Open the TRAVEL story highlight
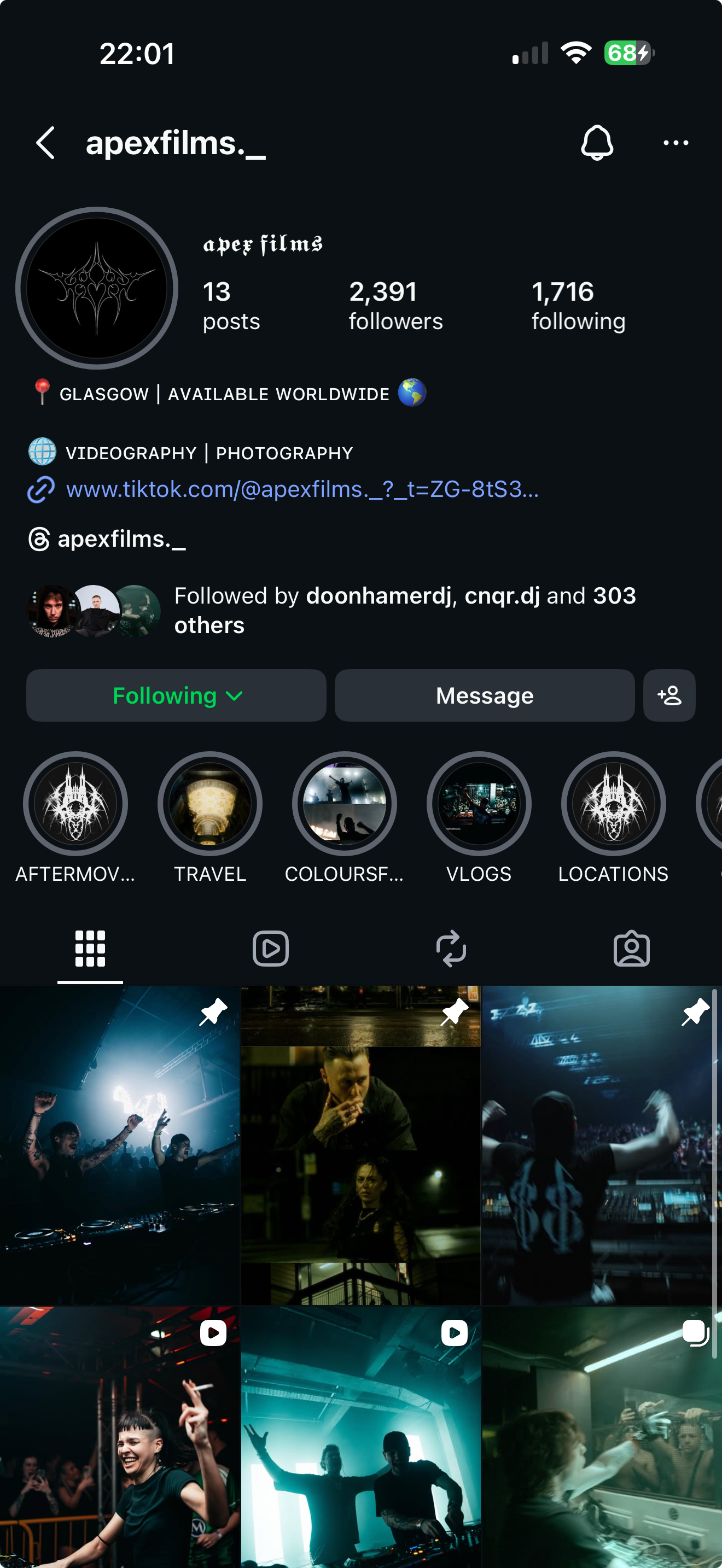The image size is (722, 1568). coord(210,804)
